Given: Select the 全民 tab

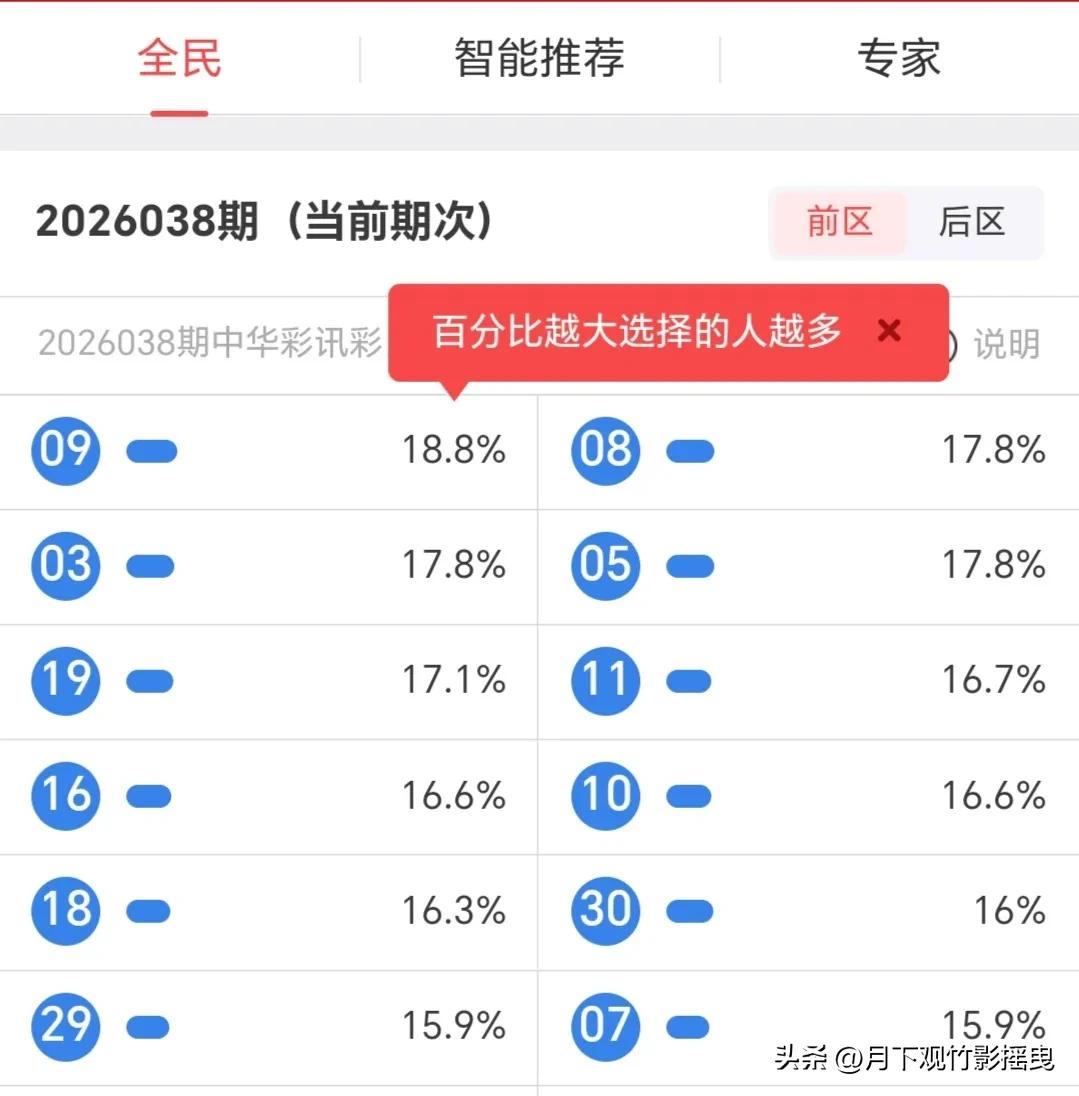Looking at the screenshot, I should (178, 58).
